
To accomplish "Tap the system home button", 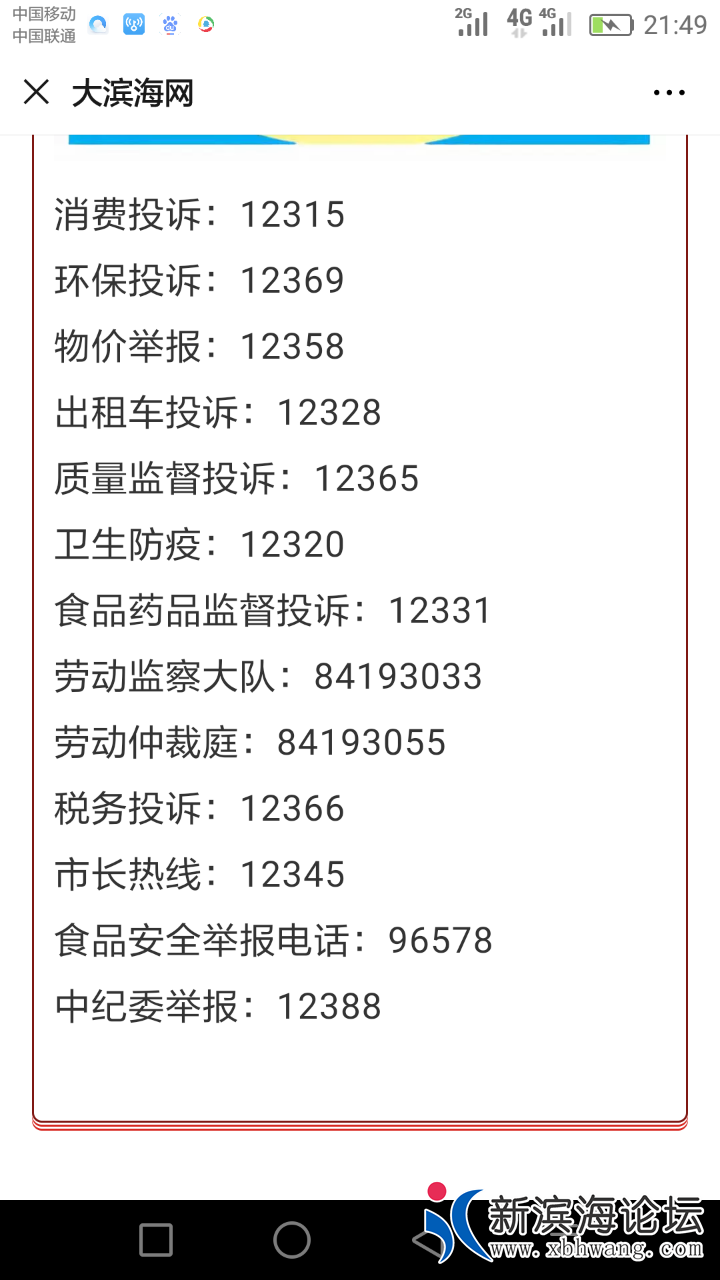I will [x=292, y=1240].
